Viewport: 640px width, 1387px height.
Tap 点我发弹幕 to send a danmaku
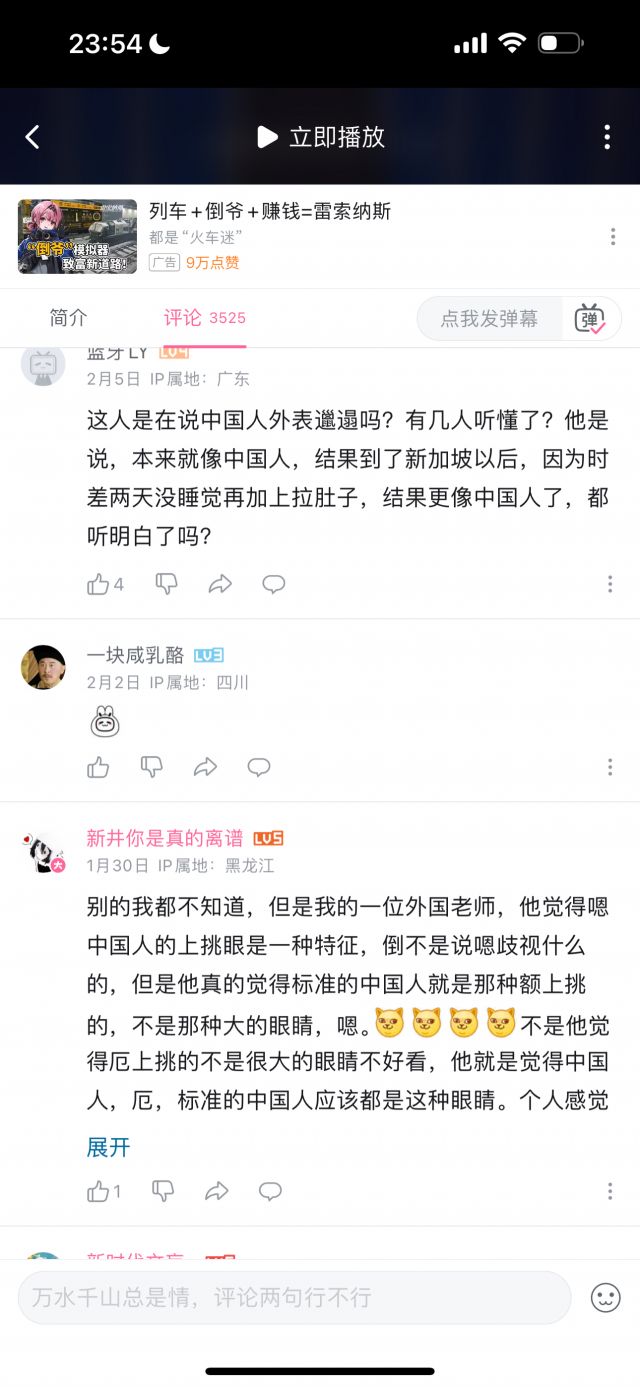489,319
